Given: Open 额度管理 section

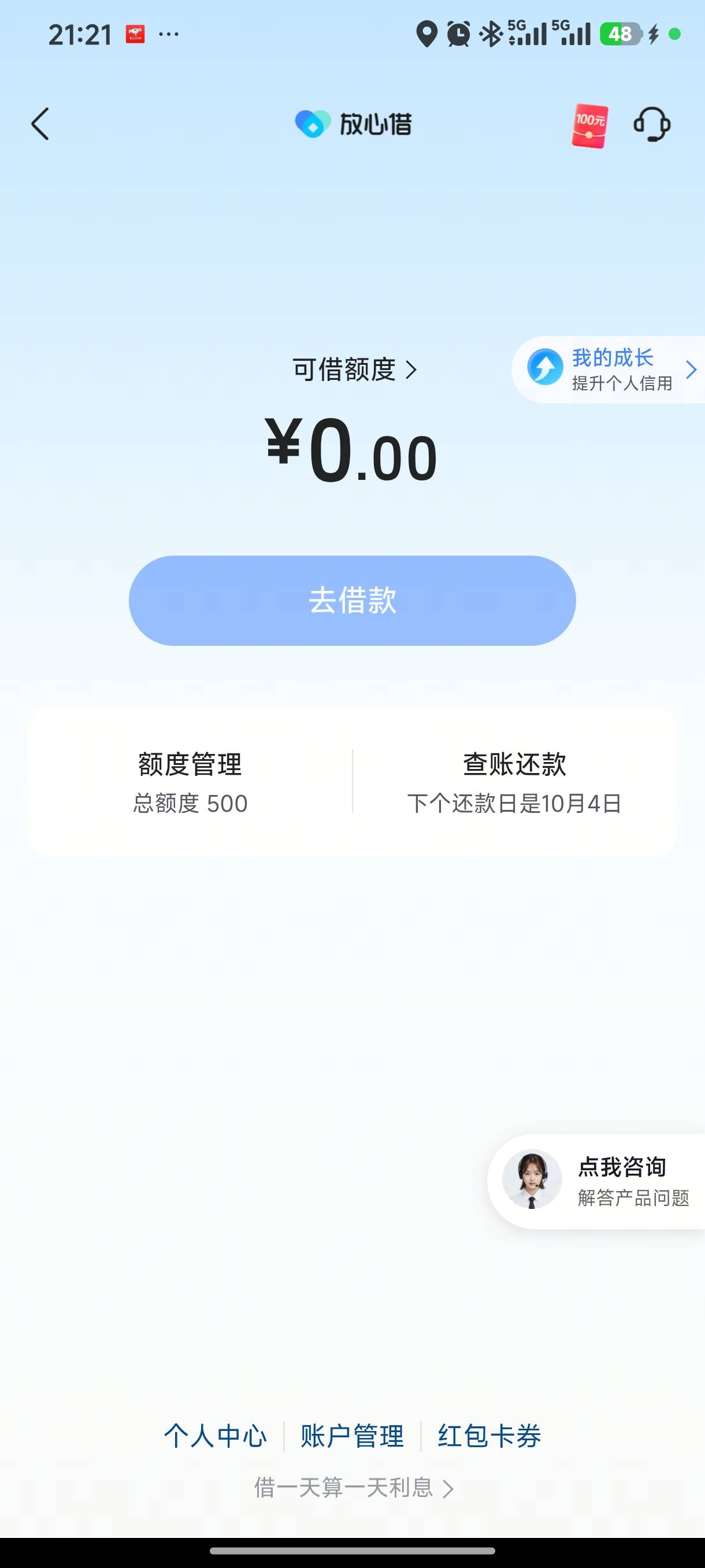Looking at the screenshot, I should pos(190,782).
